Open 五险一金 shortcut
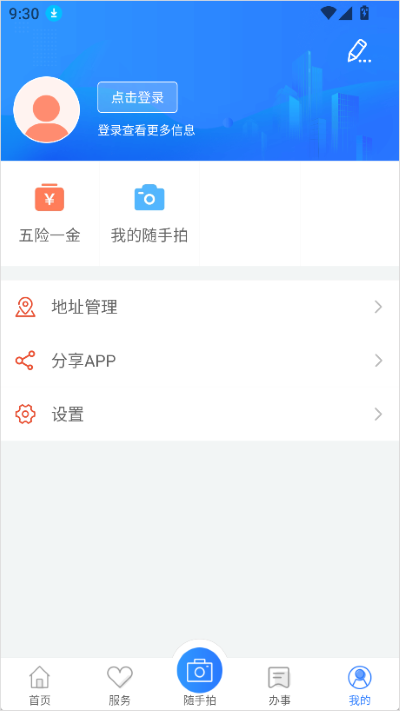 (x=49, y=214)
